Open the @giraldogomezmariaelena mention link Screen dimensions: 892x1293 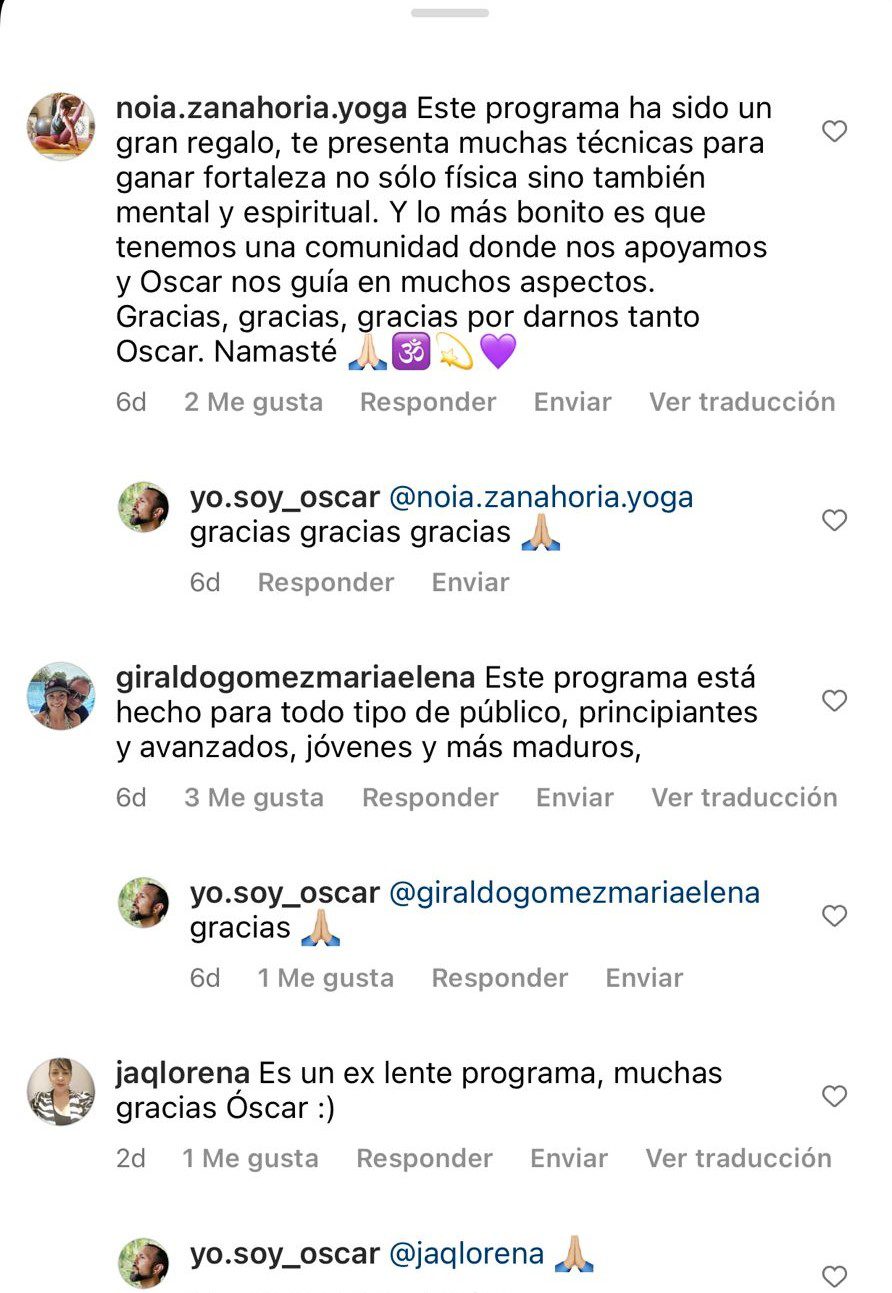pos(574,893)
